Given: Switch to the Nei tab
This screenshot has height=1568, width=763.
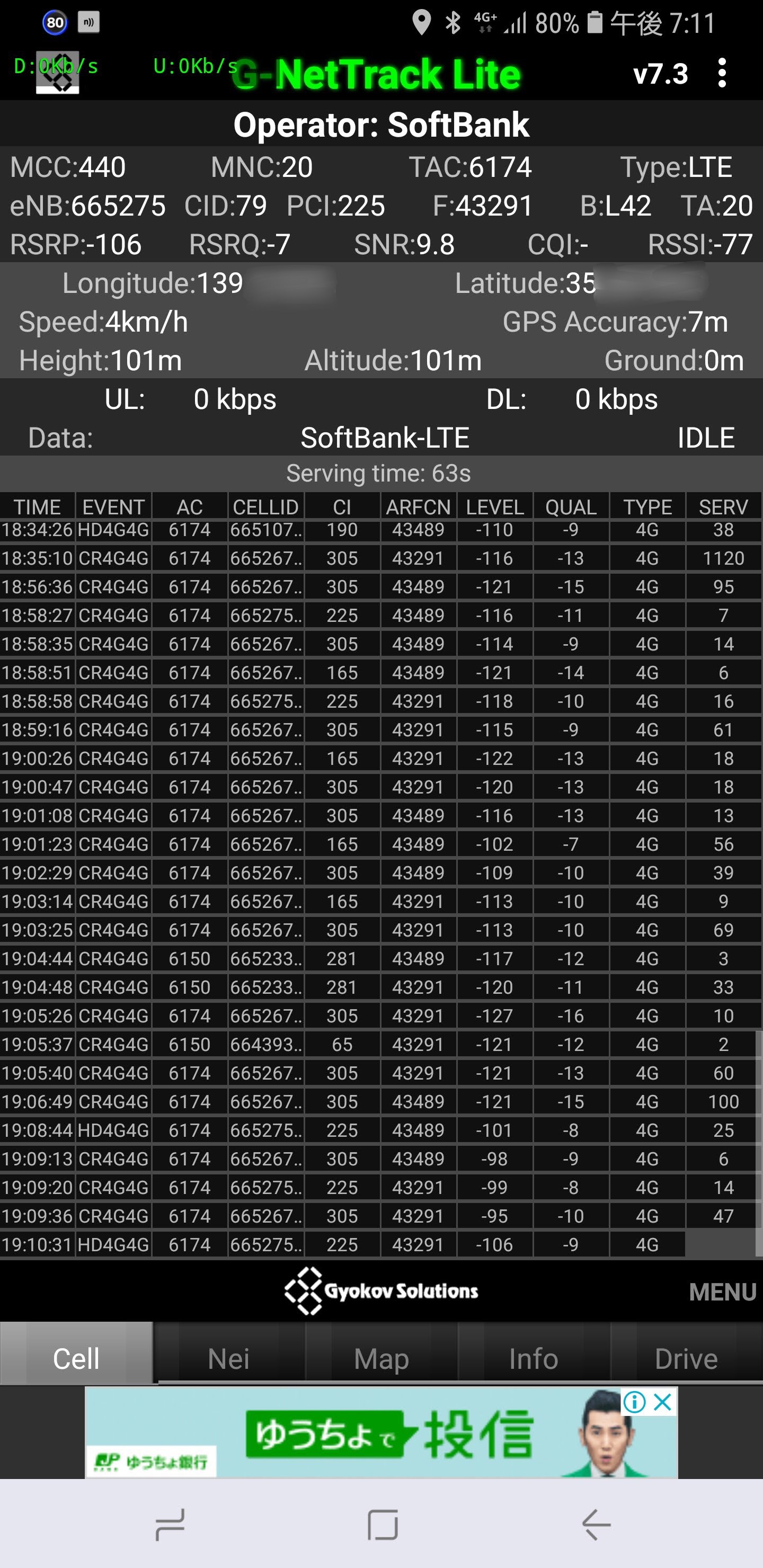Looking at the screenshot, I should click(x=228, y=1359).
